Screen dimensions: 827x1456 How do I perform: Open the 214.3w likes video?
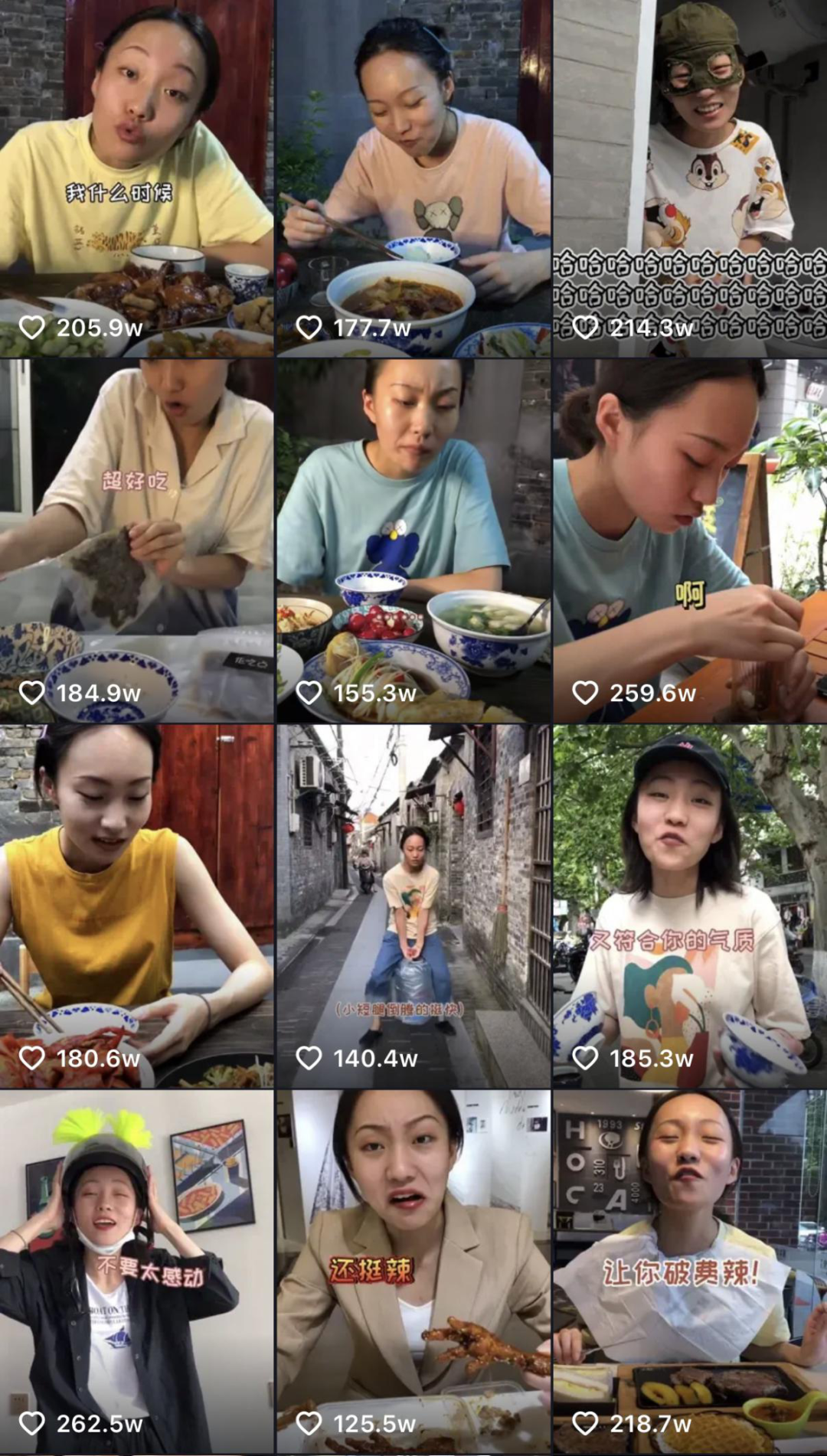(691, 178)
